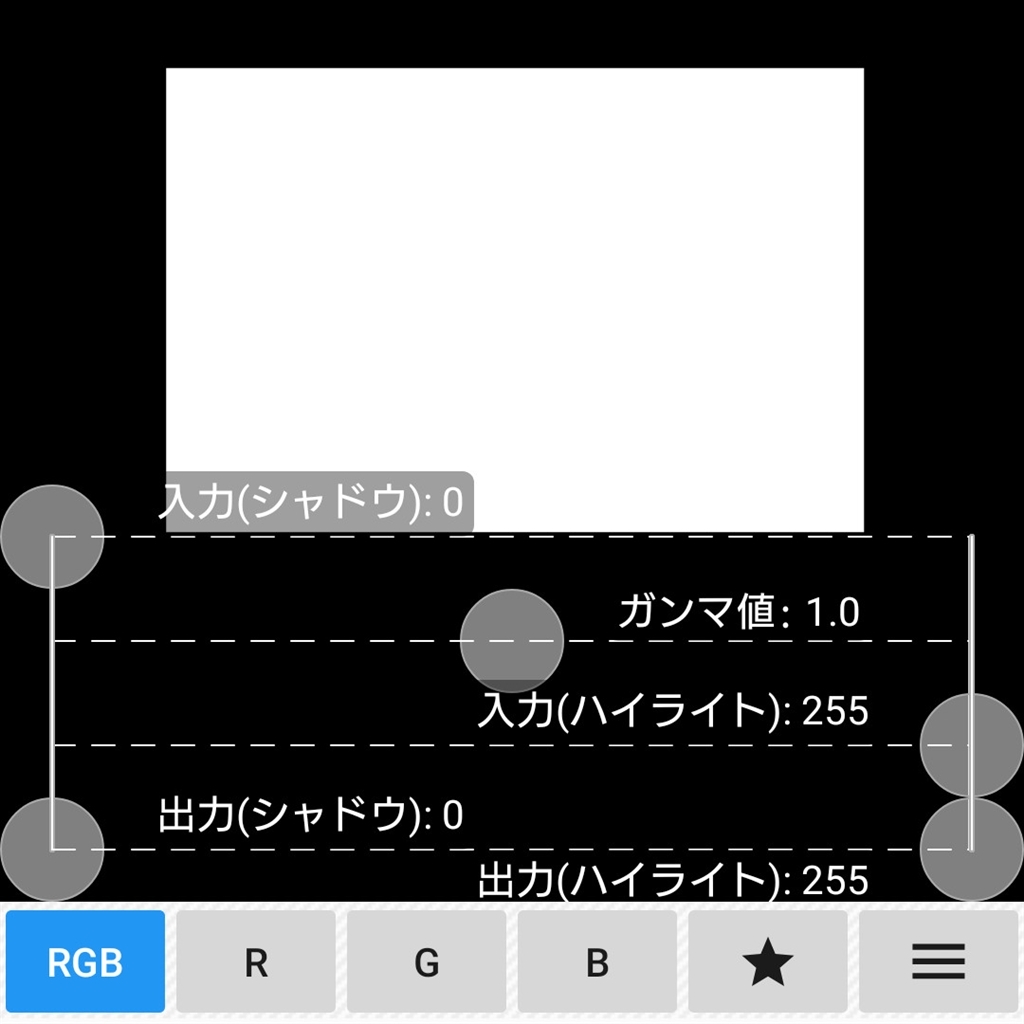Viewport: 1024px width, 1024px height.
Task: Tap the gamma value slider handle
Action: 512,641
